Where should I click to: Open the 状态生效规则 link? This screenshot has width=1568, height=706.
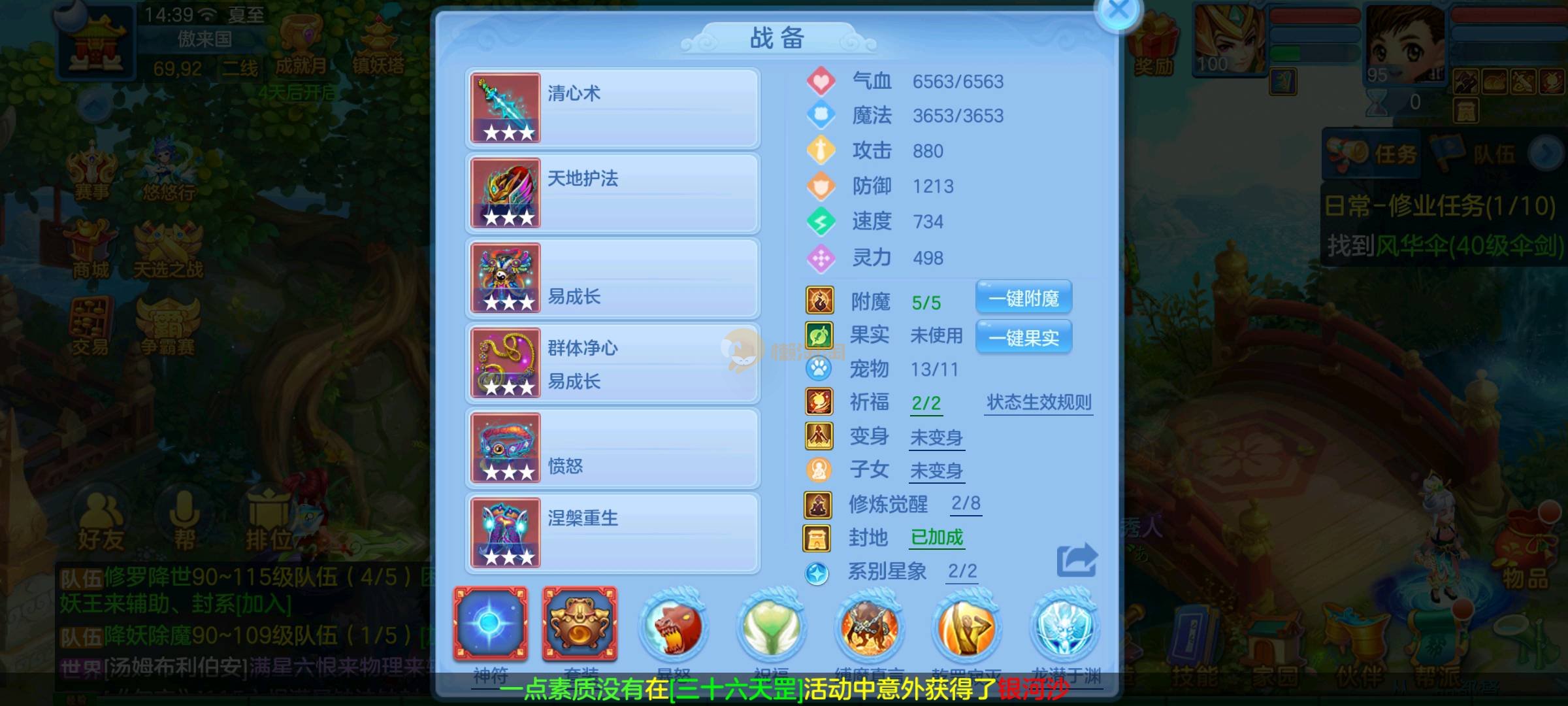[x=1039, y=403]
